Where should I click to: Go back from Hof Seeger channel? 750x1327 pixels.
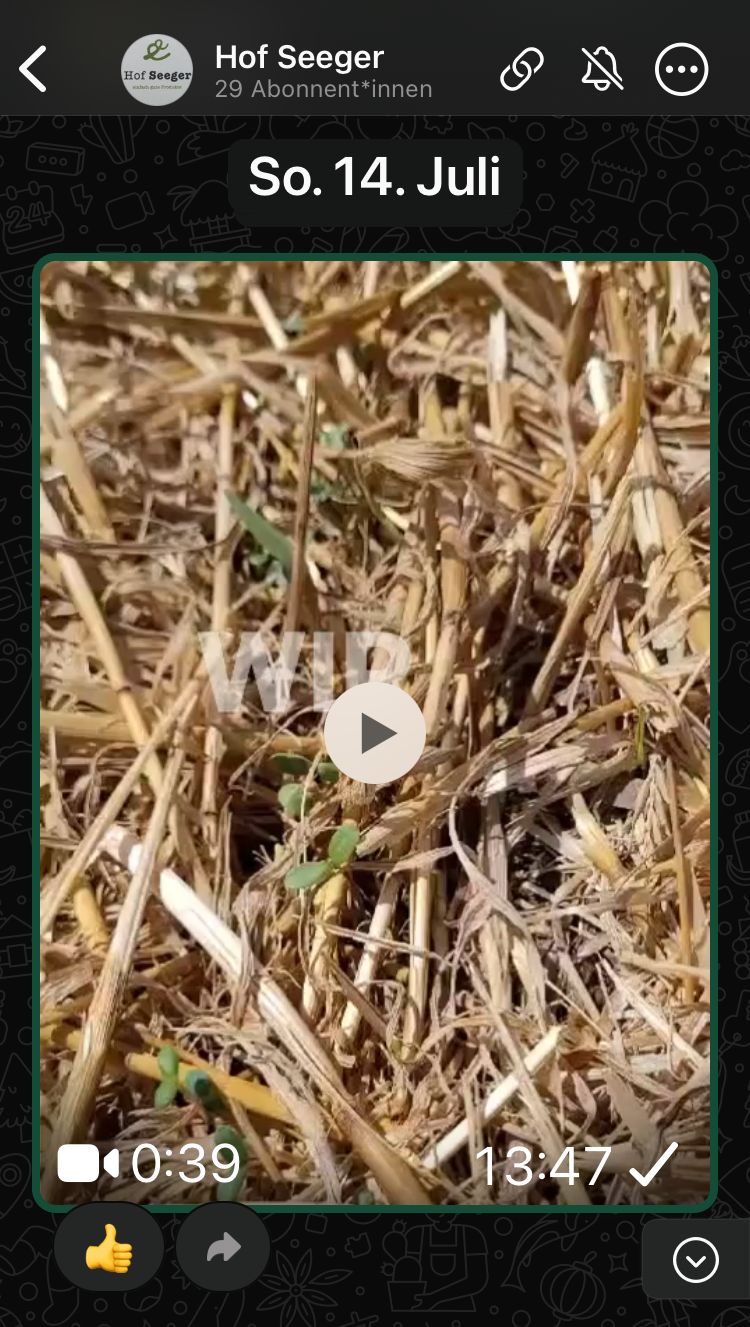coord(33,69)
